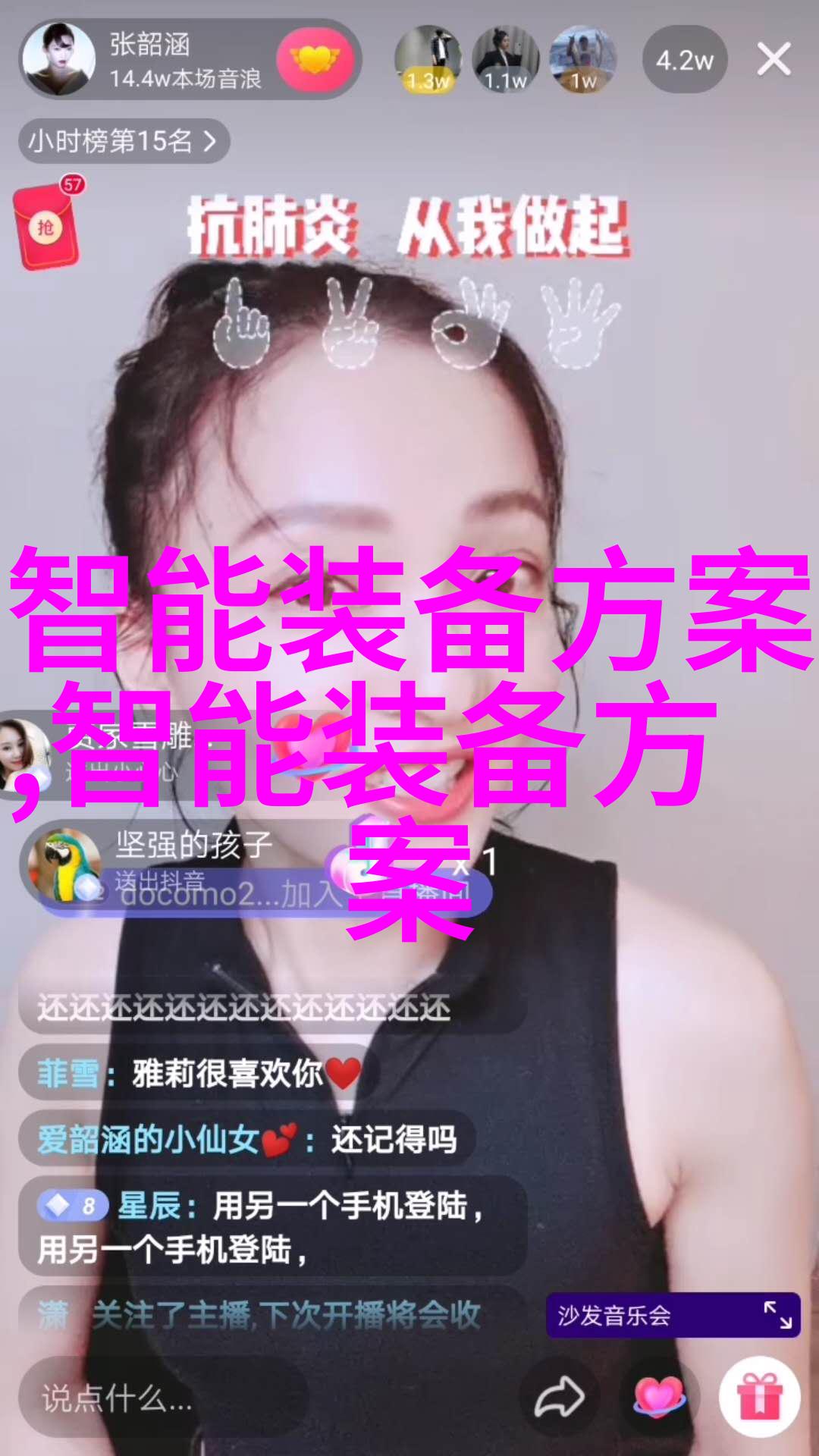This screenshot has height=1456, width=819.
Task: Type a comment in 说点什么
Action: click(x=163, y=1399)
